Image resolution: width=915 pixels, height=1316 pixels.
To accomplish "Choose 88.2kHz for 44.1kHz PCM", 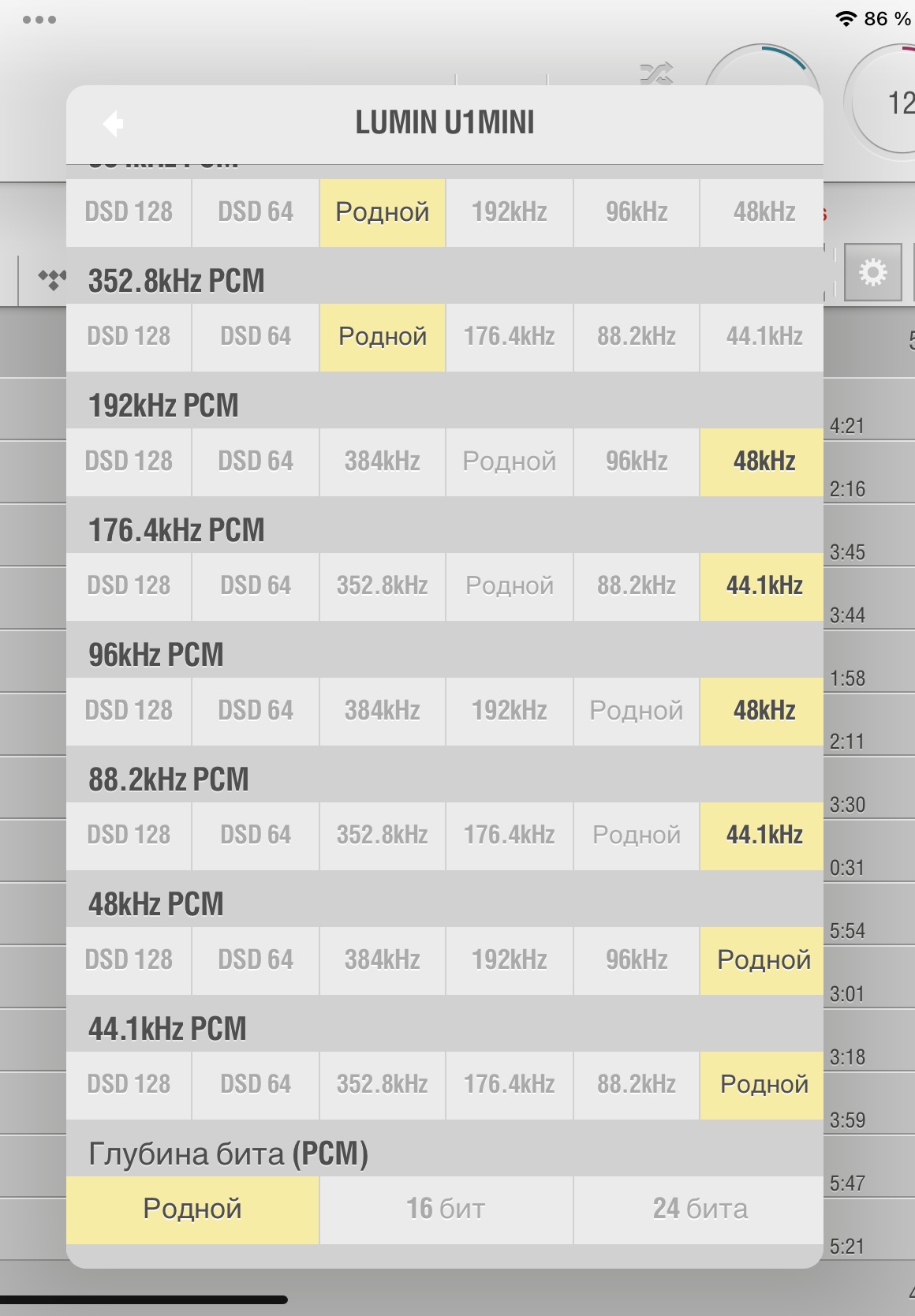I will pos(637,1085).
